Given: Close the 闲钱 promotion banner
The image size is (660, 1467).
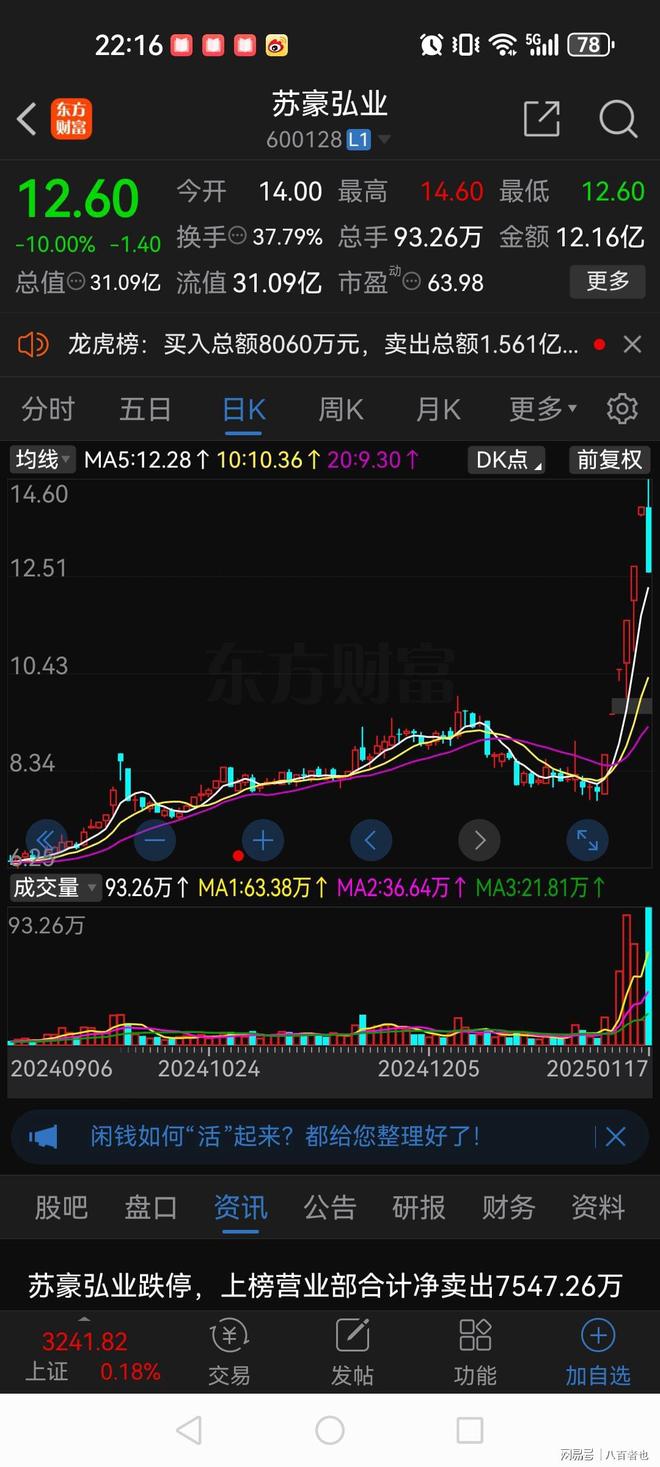Looking at the screenshot, I should click(x=616, y=1137).
